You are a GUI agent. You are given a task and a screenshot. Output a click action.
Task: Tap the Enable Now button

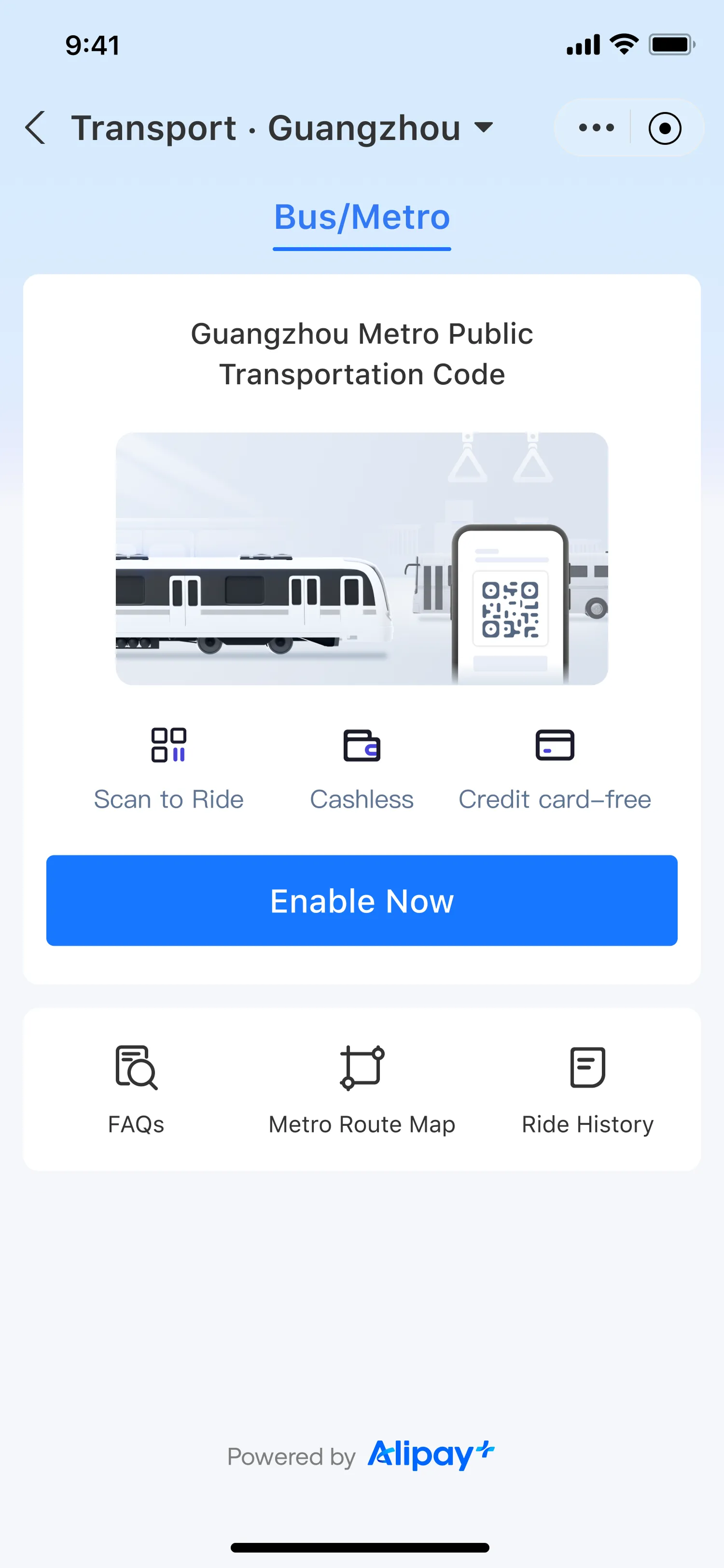coord(362,900)
